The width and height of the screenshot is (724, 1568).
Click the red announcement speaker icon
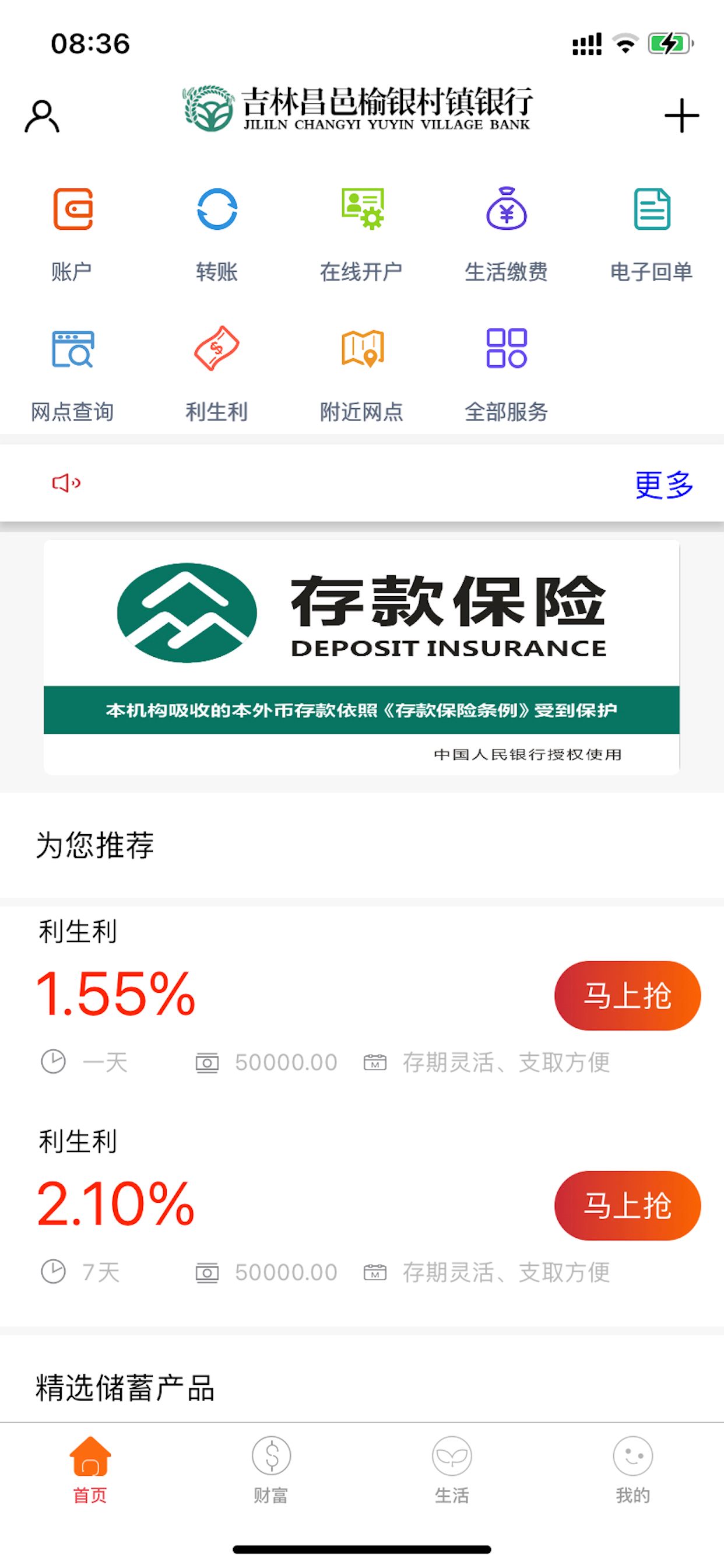[66, 484]
